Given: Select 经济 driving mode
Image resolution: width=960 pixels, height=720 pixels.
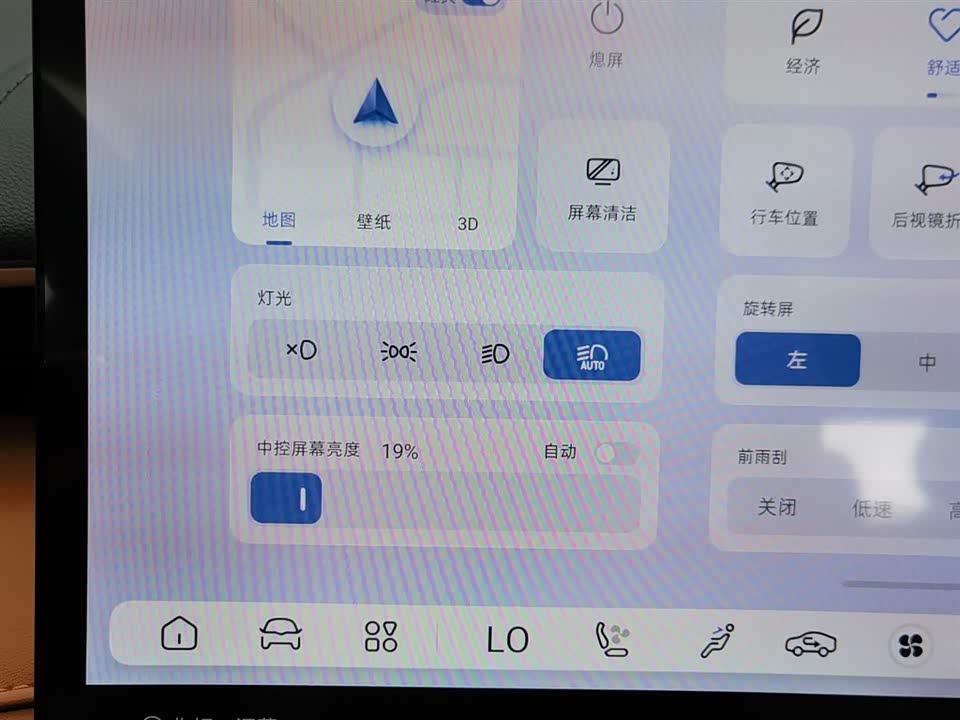Looking at the screenshot, I should [x=804, y=42].
